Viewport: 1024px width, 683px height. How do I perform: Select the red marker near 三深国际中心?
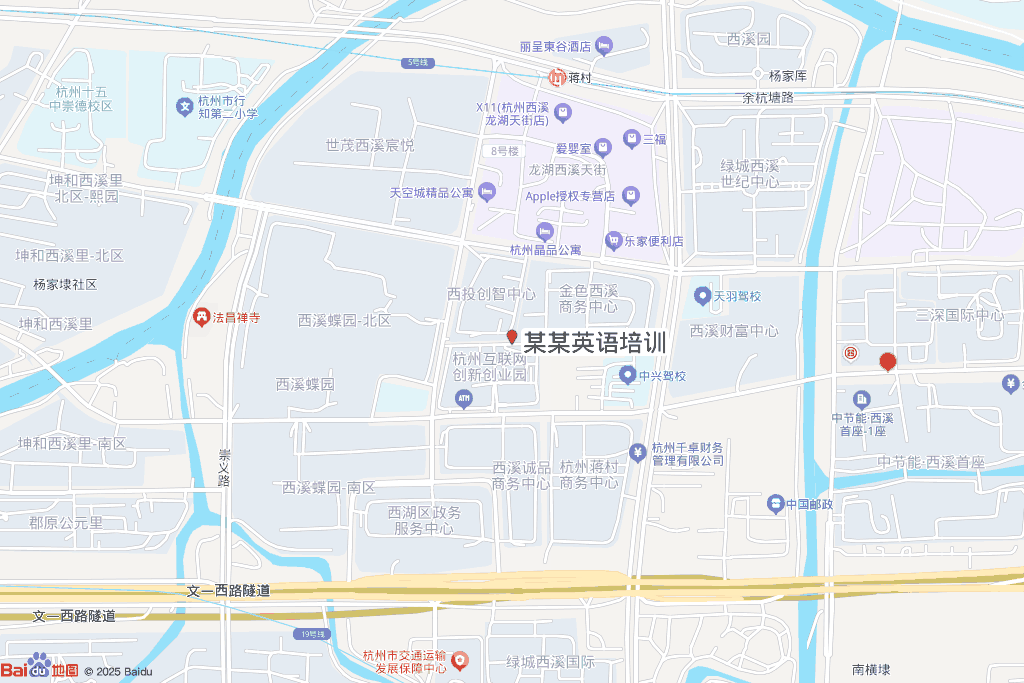[x=887, y=362]
